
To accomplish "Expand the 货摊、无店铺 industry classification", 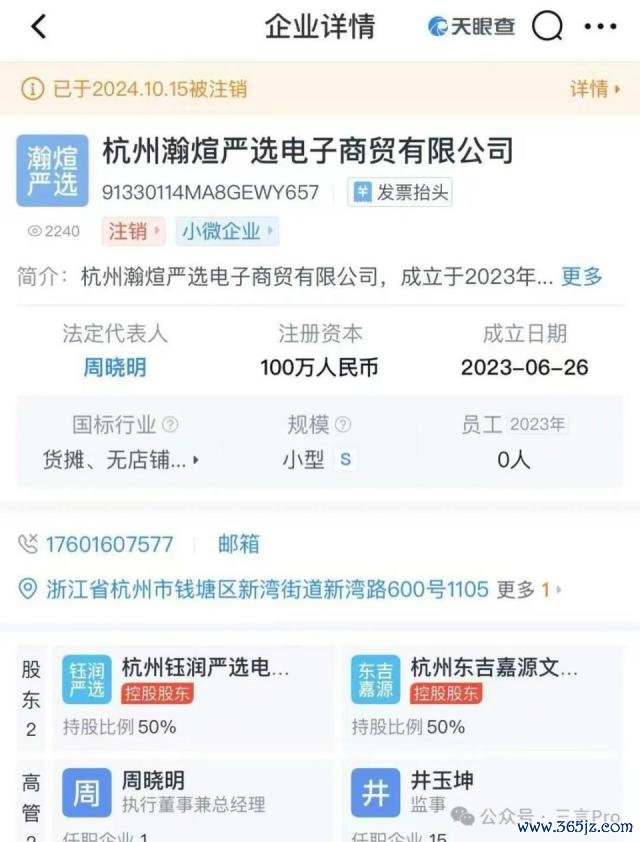I will click(x=120, y=460).
